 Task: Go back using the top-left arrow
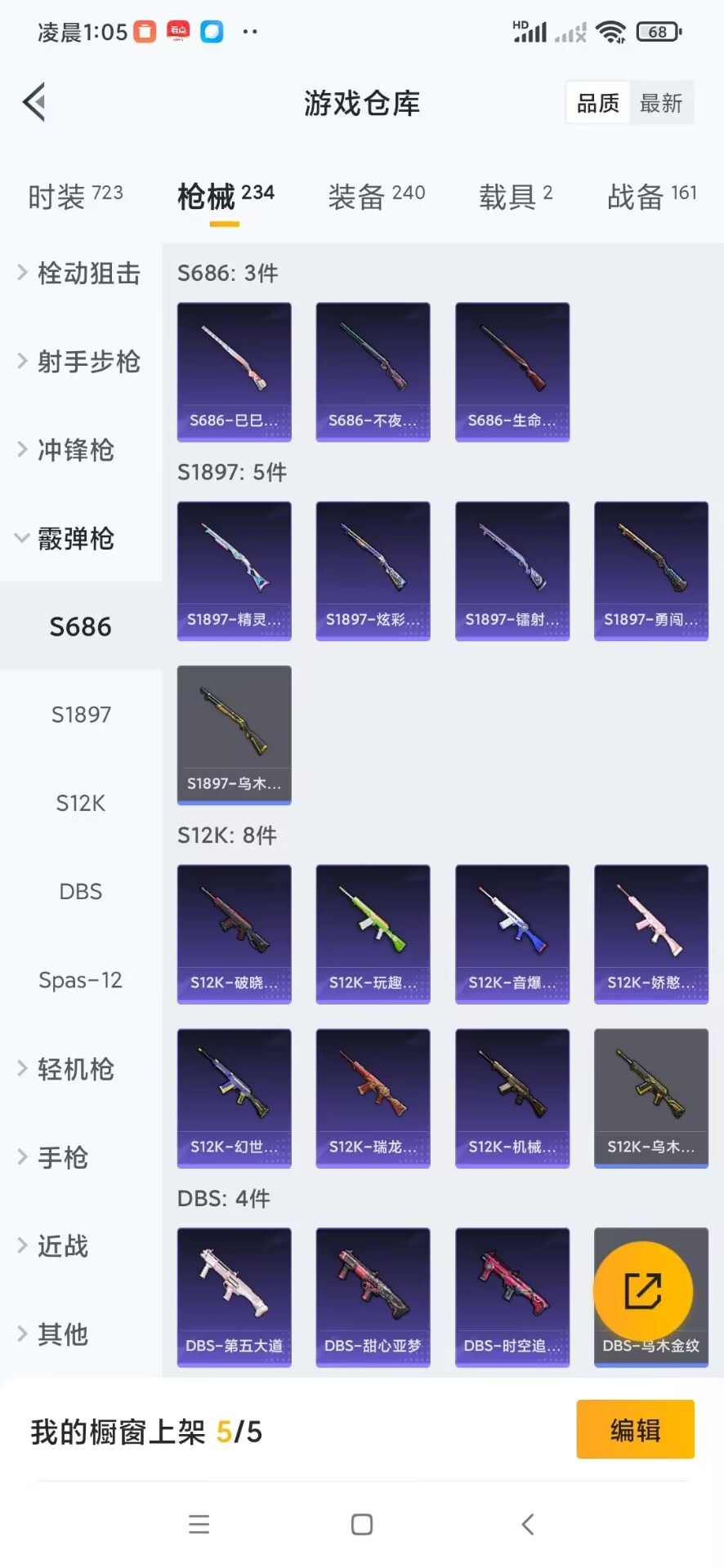[x=34, y=103]
